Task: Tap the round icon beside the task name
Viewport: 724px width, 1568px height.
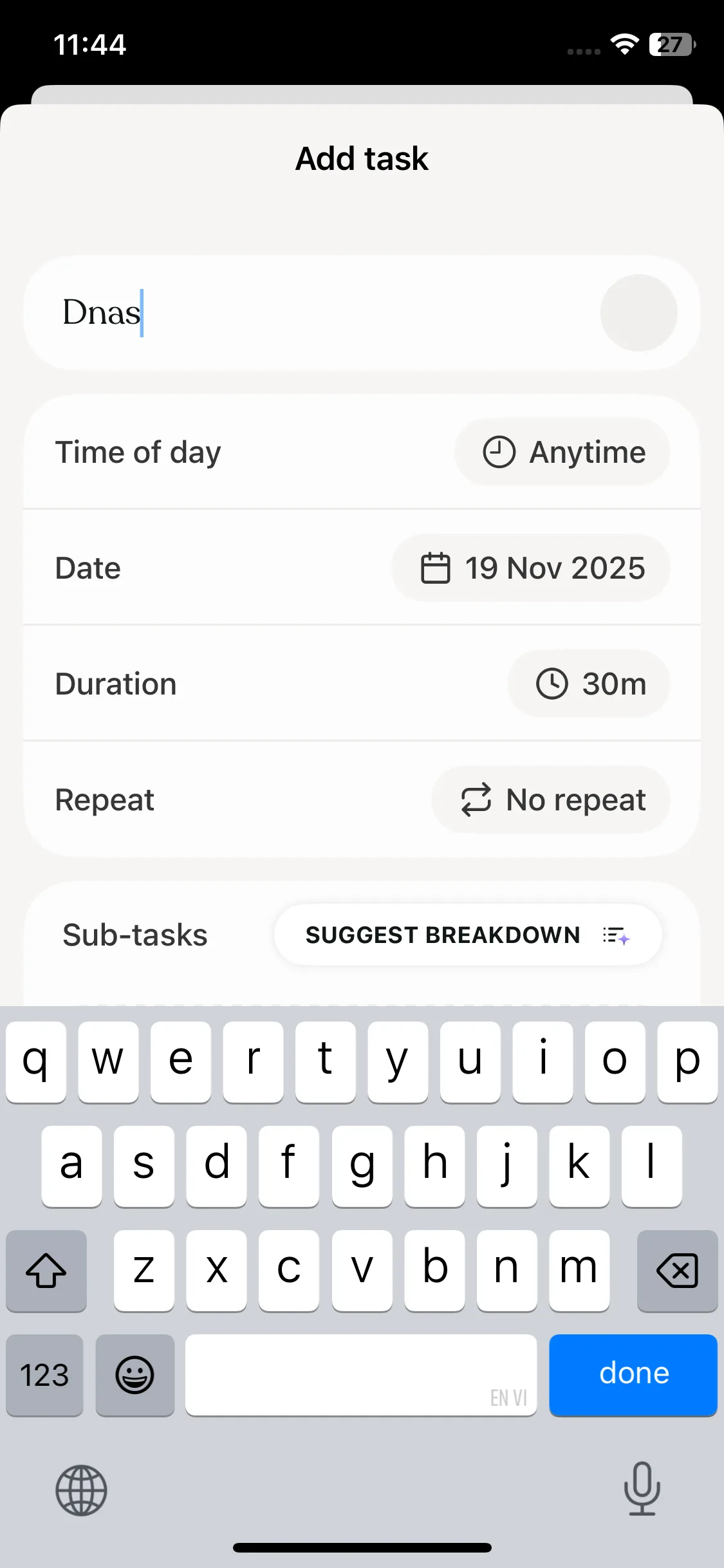Action: click(x=638, y=313)
